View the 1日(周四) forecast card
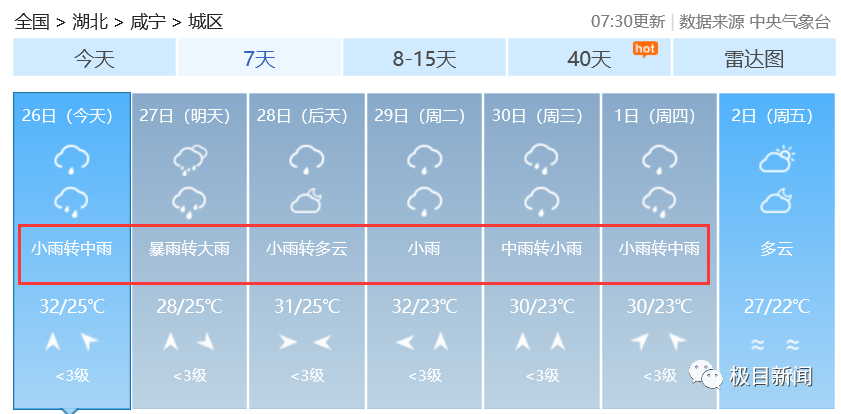This screenshot has height=414, width=841. [x=658, y=250]
